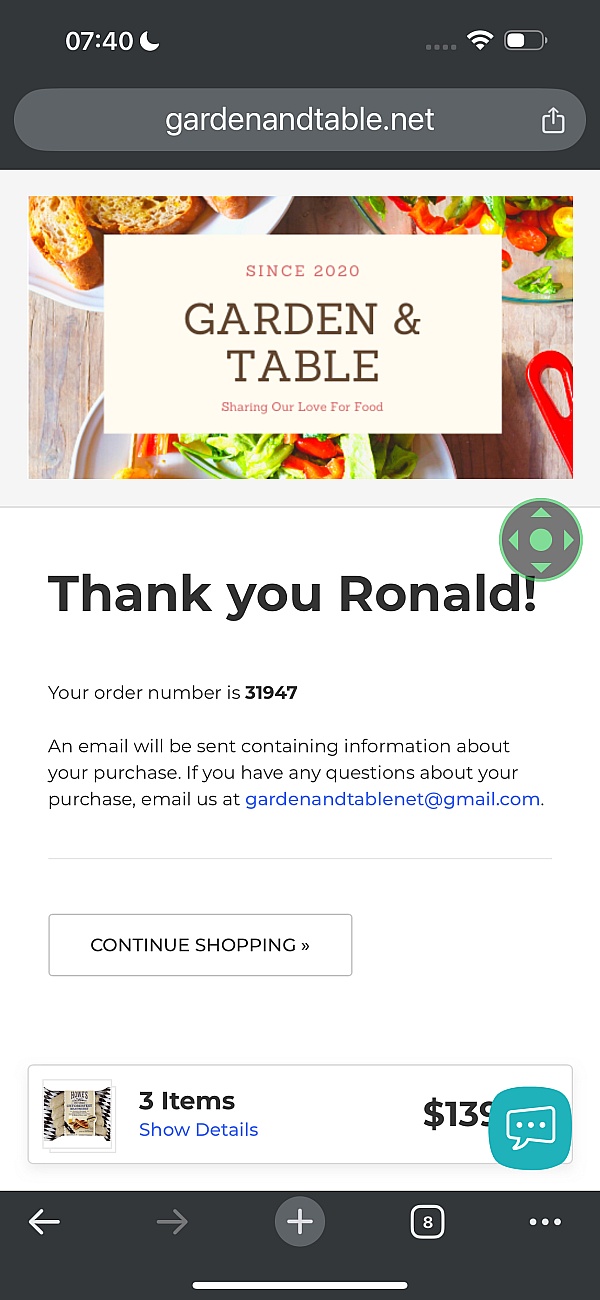Tap the gardenandtable.net address bar
600x1300 pixels.
300,121
